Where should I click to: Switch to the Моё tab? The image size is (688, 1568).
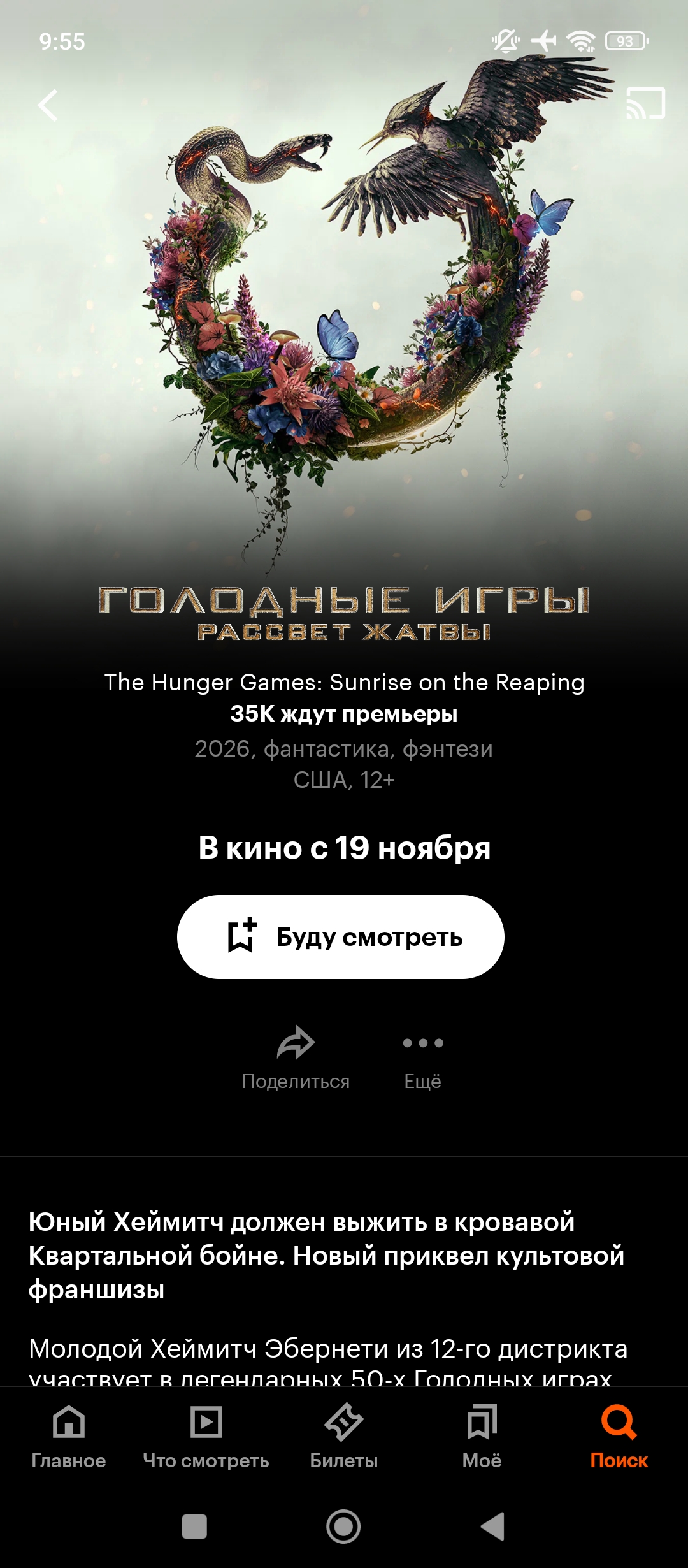coord(482,1437)
